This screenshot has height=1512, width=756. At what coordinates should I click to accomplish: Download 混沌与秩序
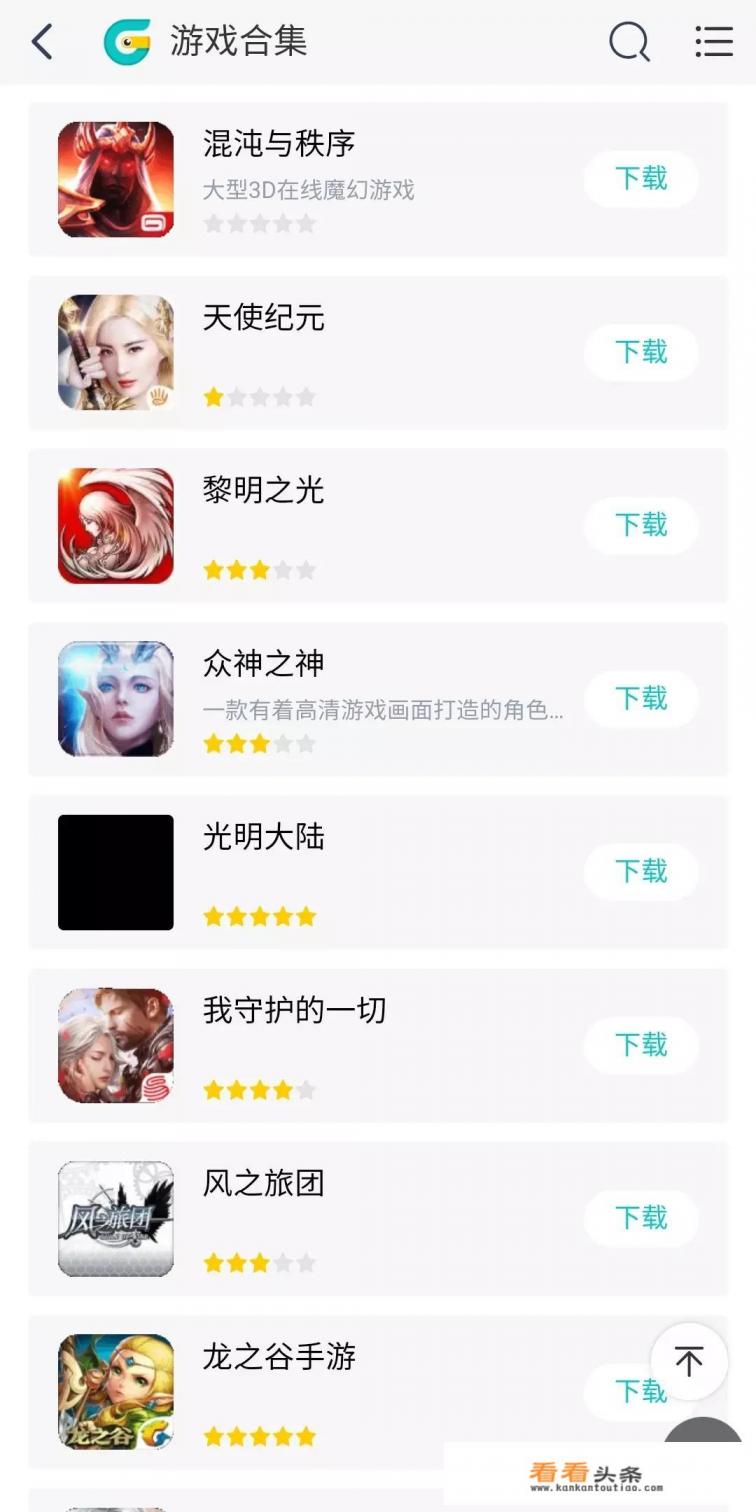640,178
